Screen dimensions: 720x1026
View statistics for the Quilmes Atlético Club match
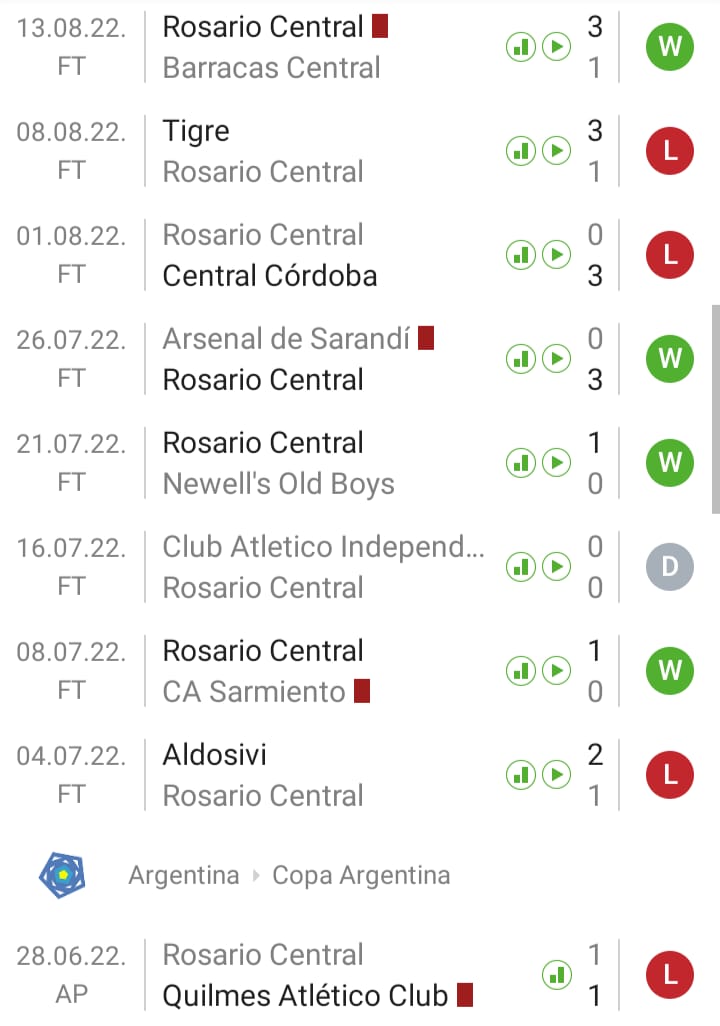556,974
